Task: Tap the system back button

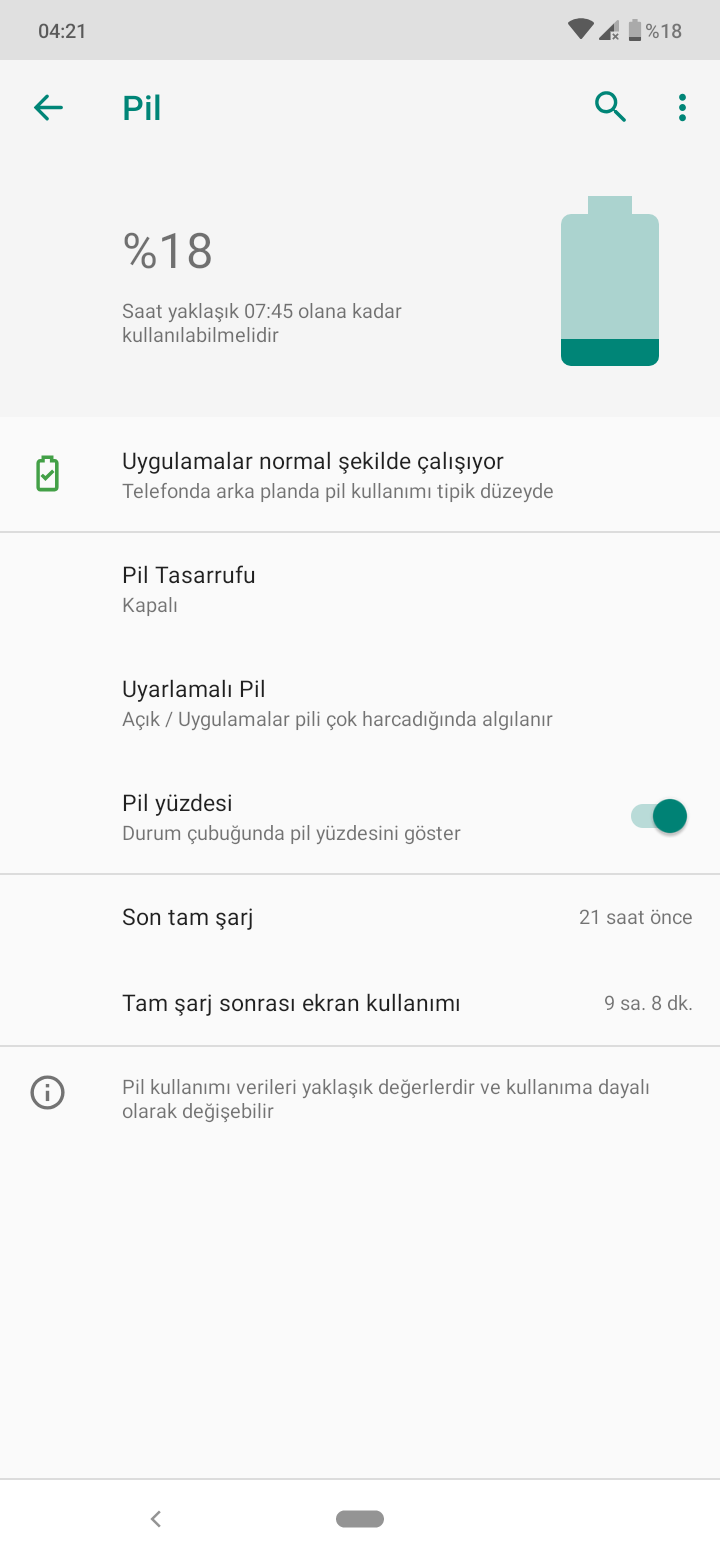Action: coord(156,1519)
